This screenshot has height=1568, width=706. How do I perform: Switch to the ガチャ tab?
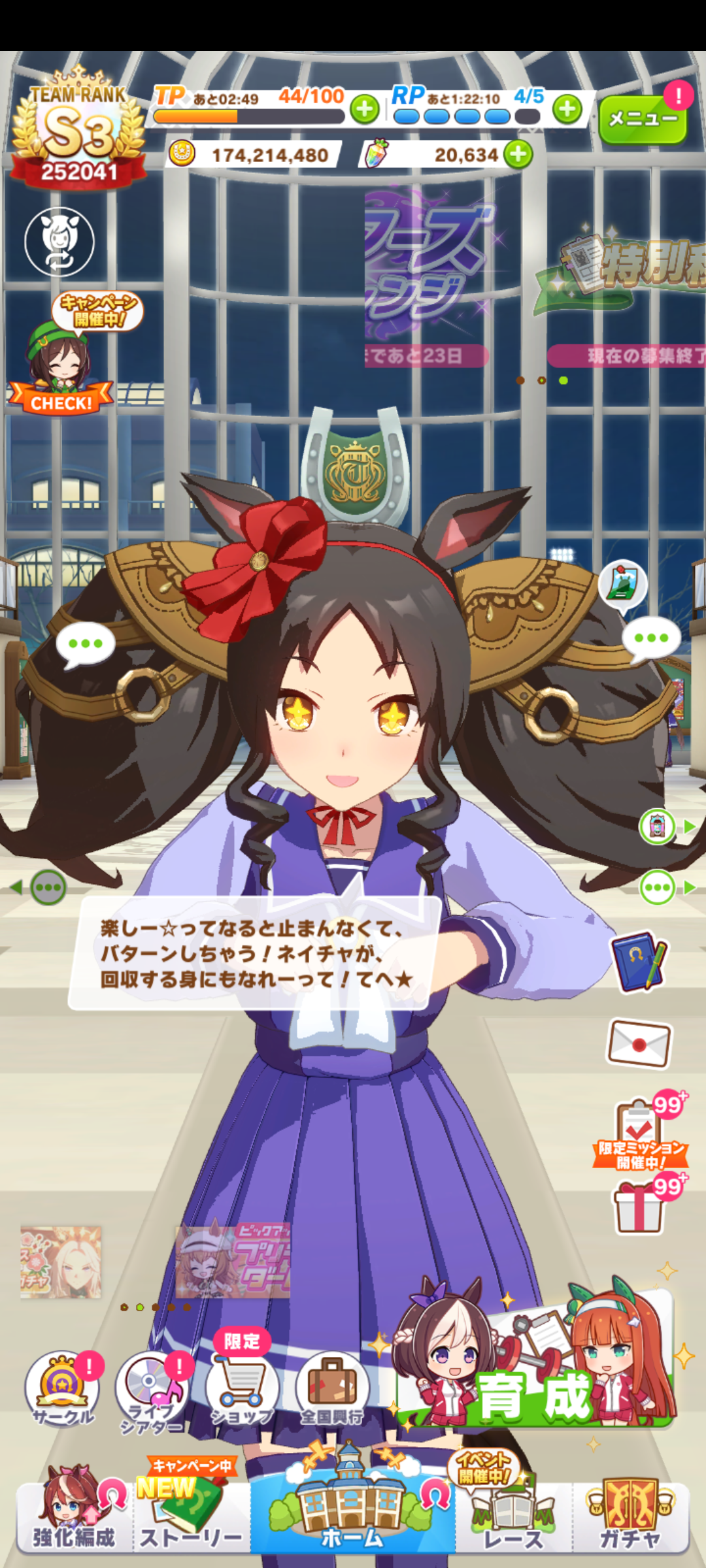pyautogui.click(x=631, y=1516)
